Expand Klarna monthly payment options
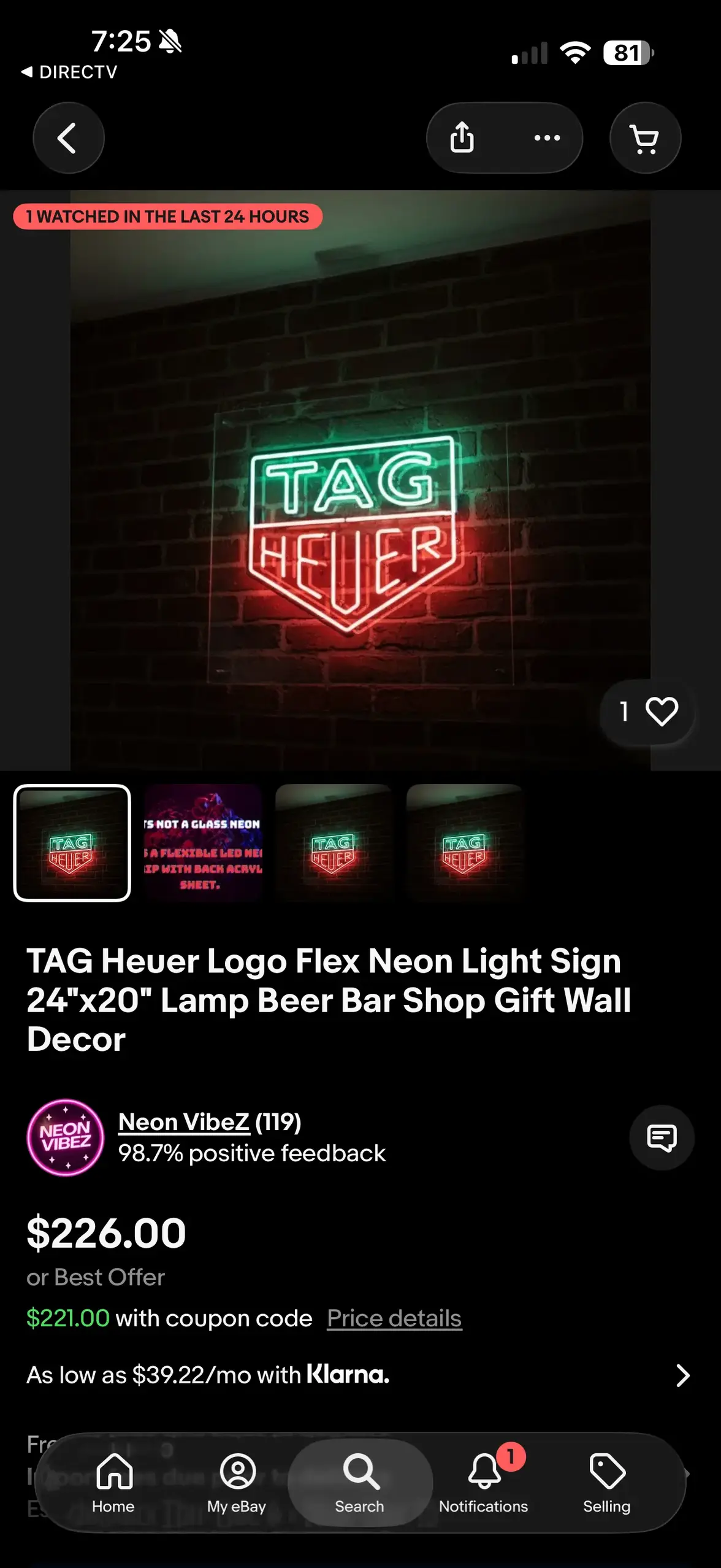 click(682, 1376)
